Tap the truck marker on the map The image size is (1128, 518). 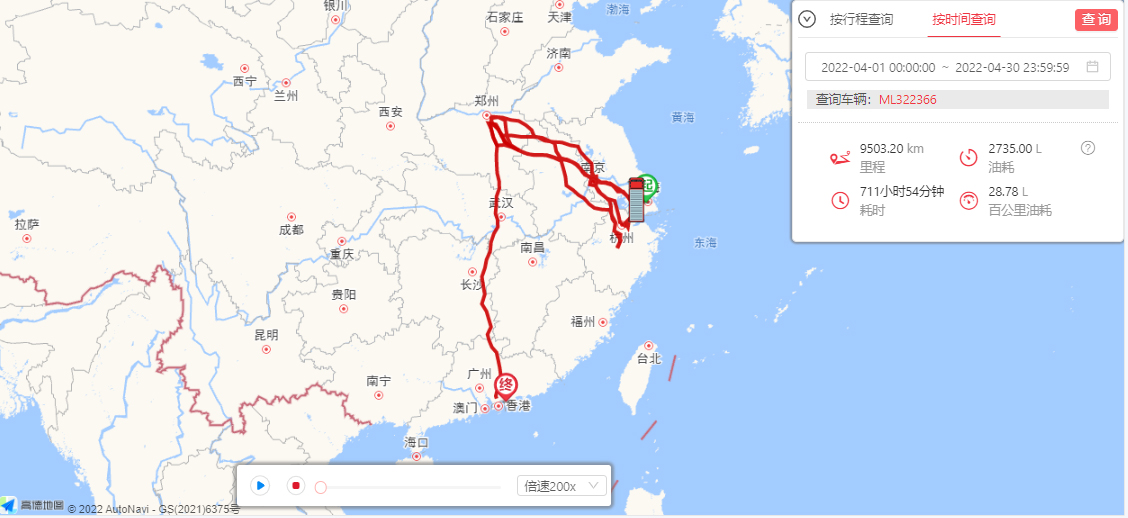click(637, 199)
